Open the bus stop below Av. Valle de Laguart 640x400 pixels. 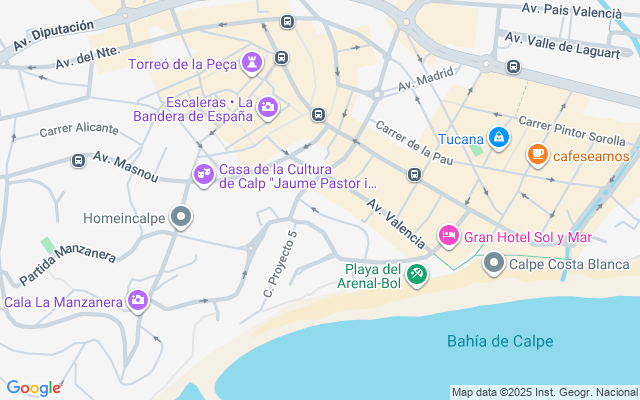[513, 67]
